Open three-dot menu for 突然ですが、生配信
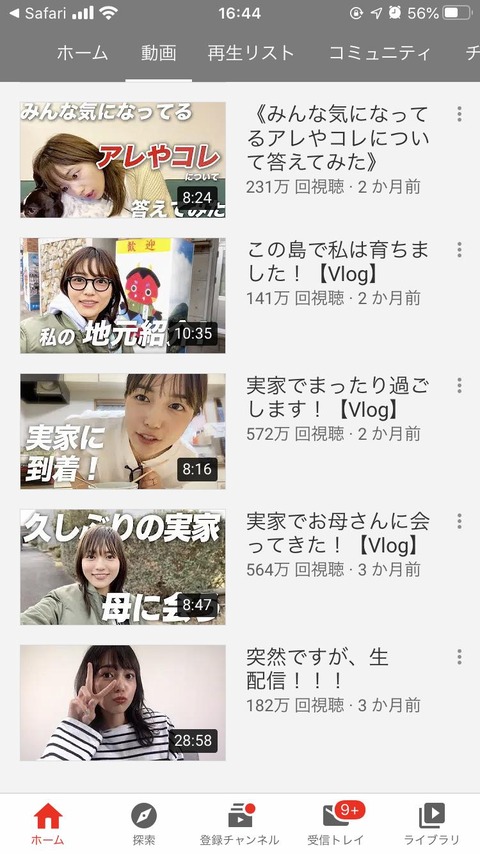Screen dimensions: 480x854 [x=459, y=657]
